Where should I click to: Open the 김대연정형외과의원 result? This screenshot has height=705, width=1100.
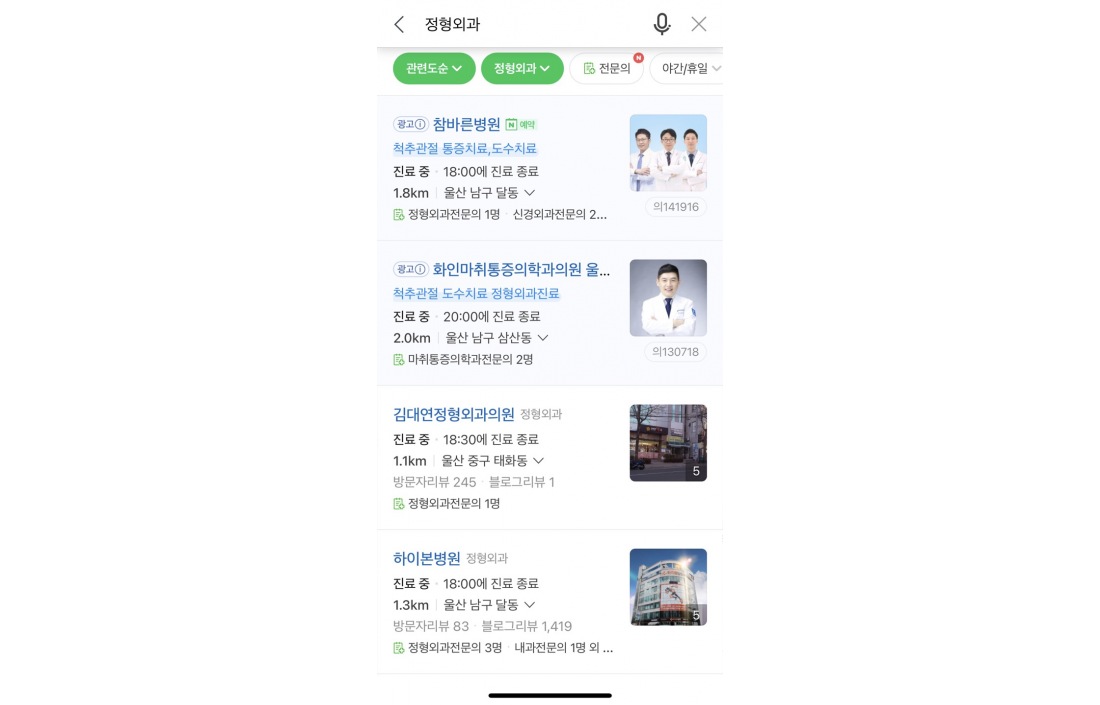[453, 414]
